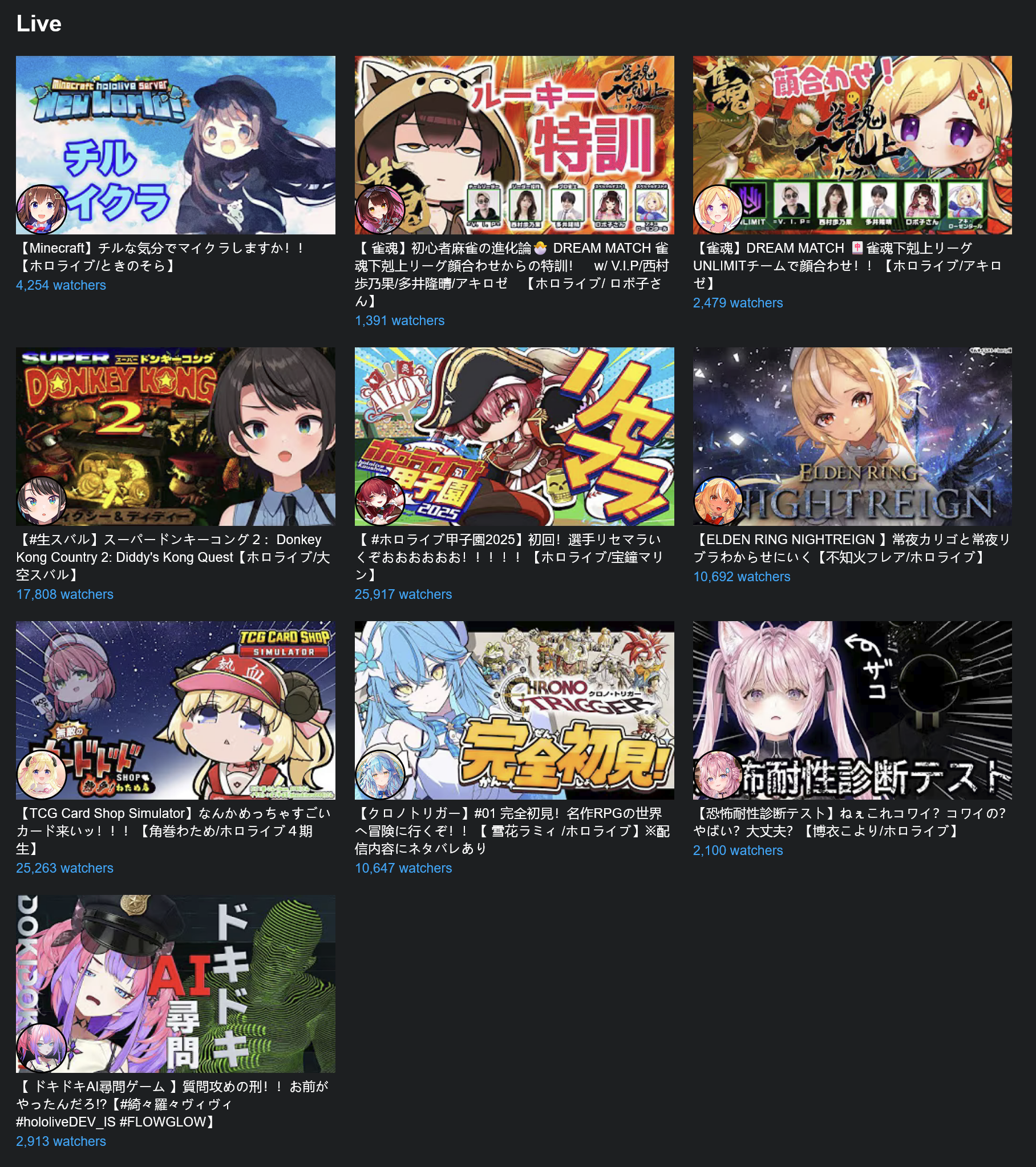
Task: Tap the channel avatar on the Minecraft stream
Action: (41, 209)
